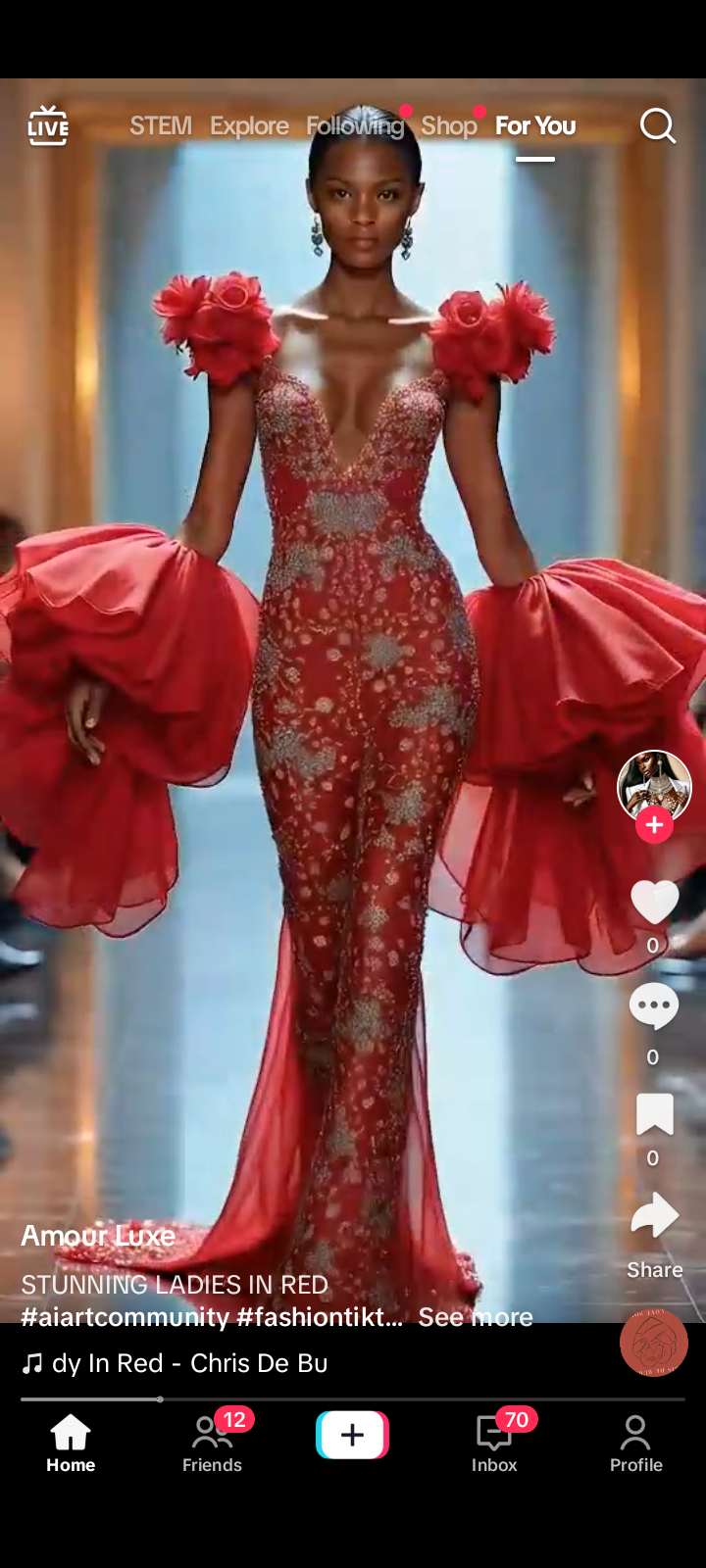Expand the caption with See more
This screenshot has width=706, height=1568.
coord(476,1317)
